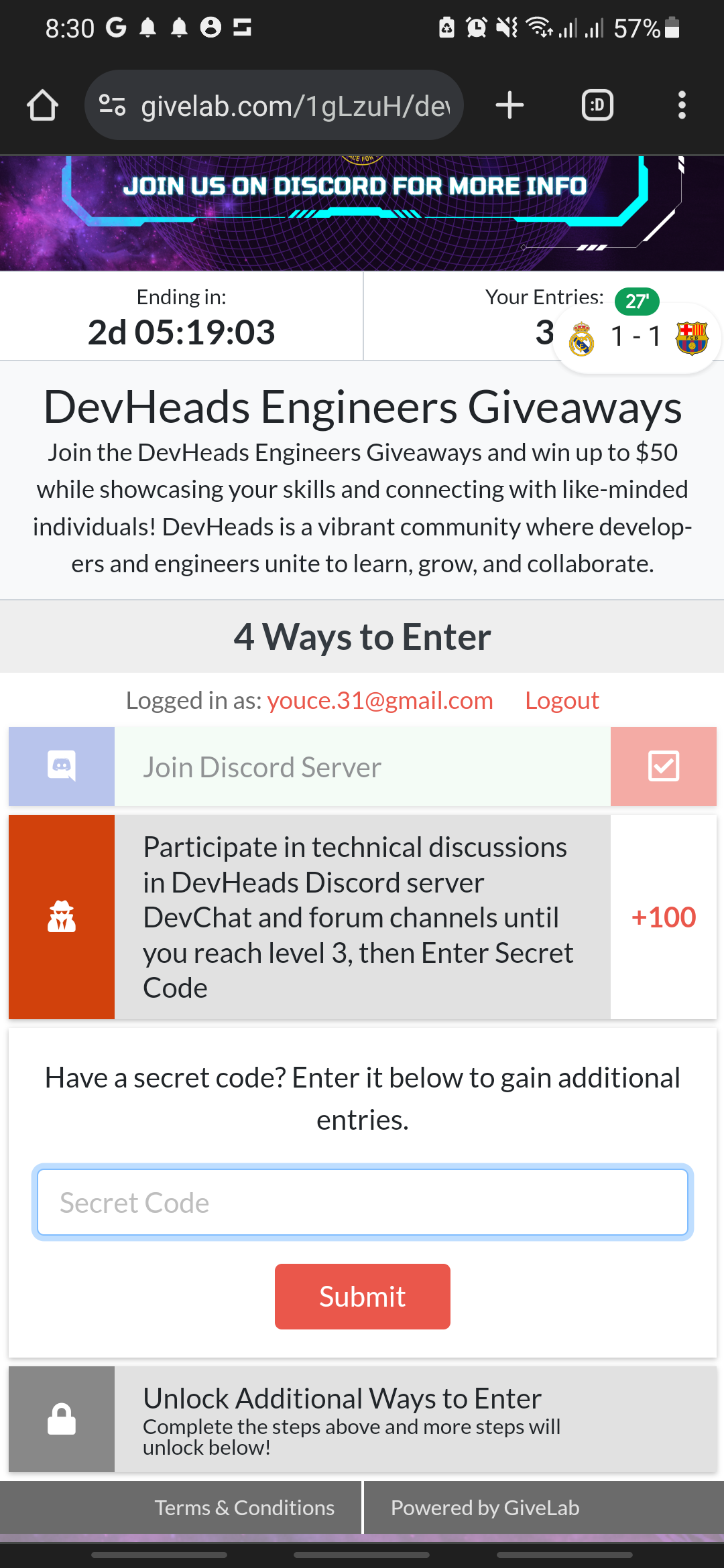Open the tab switcher
The height and width of the screenshot is (1568, 724).
pyautogui.click(x=597, y=105)
